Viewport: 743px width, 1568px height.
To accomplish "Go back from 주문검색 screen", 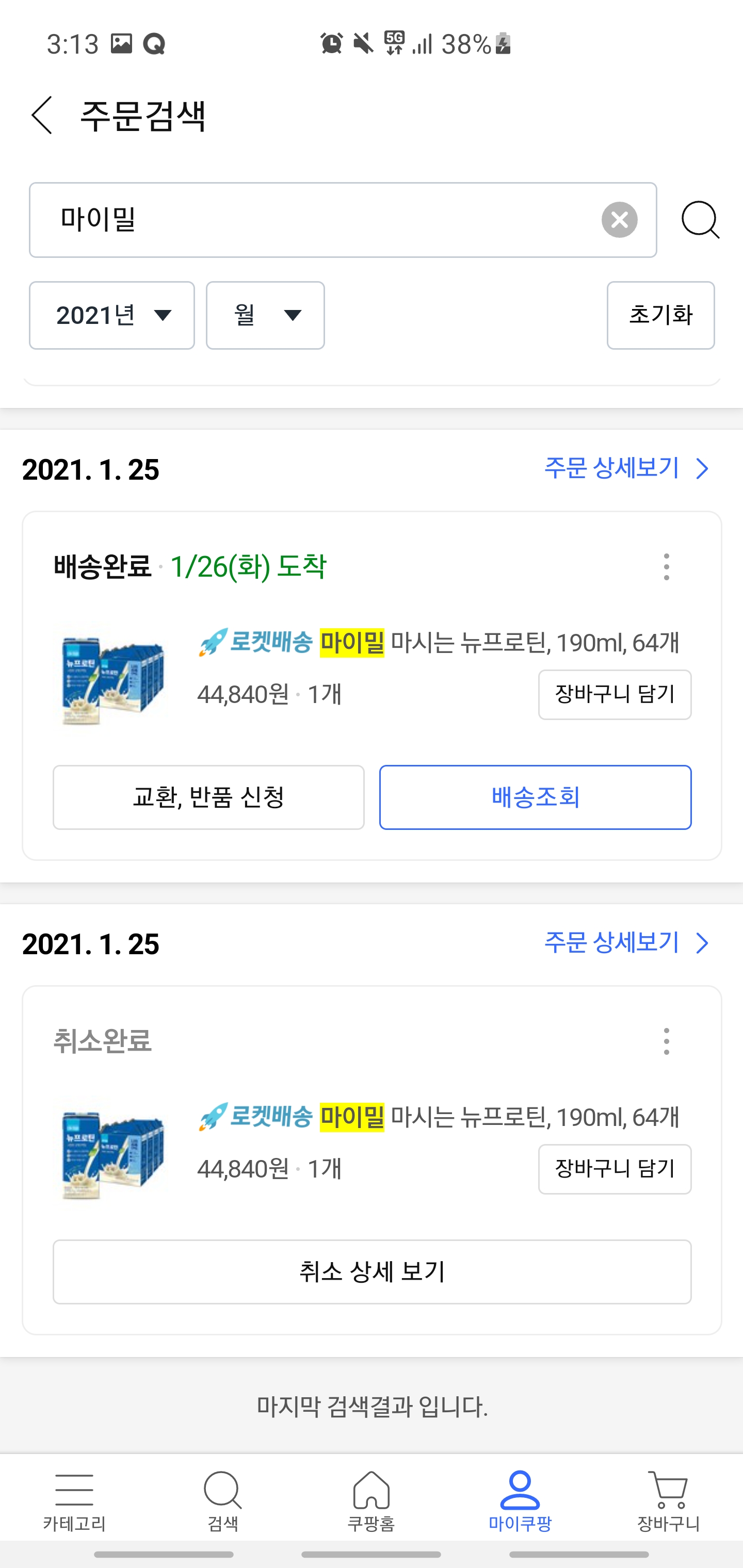I will coord(41,115).
